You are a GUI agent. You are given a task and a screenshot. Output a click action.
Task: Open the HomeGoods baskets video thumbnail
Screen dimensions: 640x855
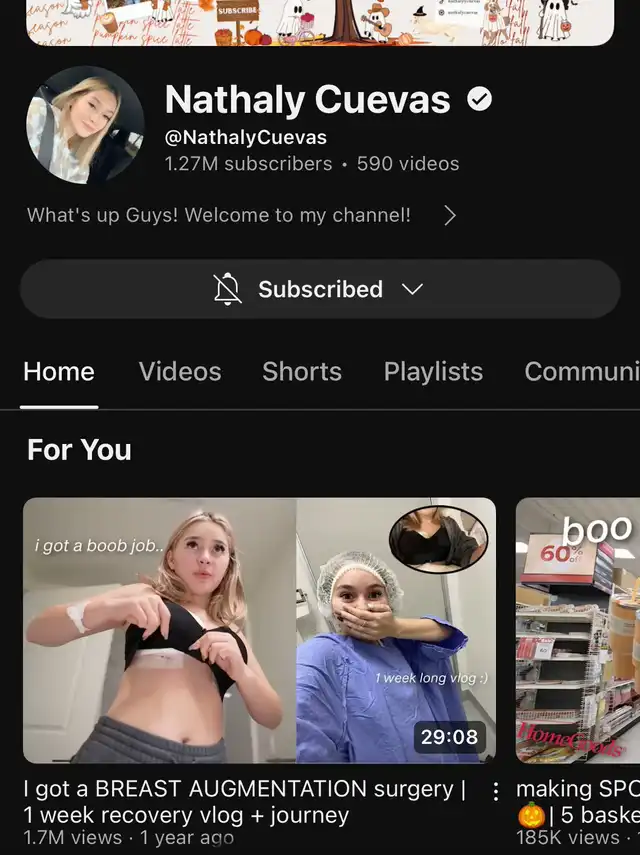(579, 630)
